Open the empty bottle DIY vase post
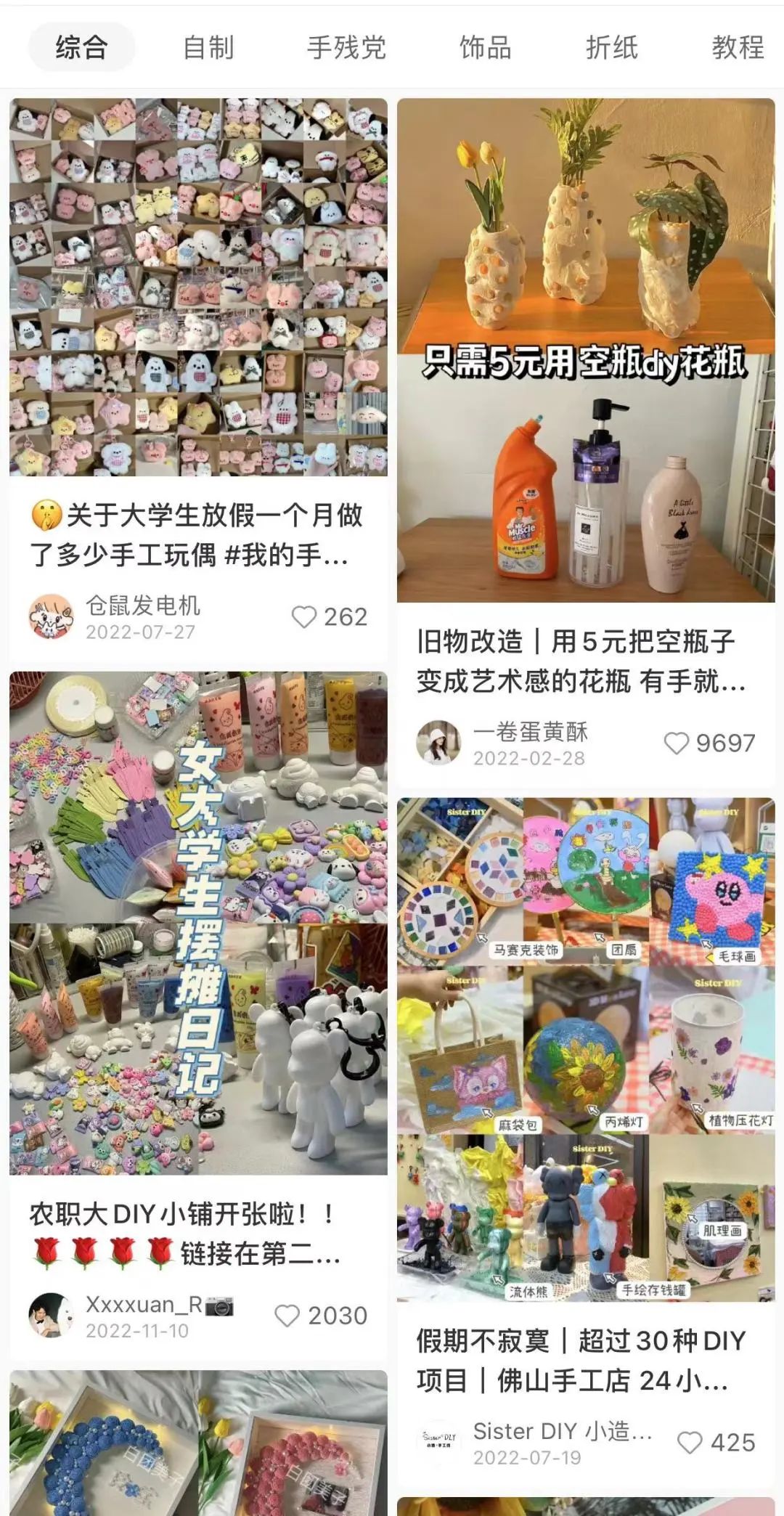The image size is (784, 1516). pyautogui.click(x=586, y=350)
